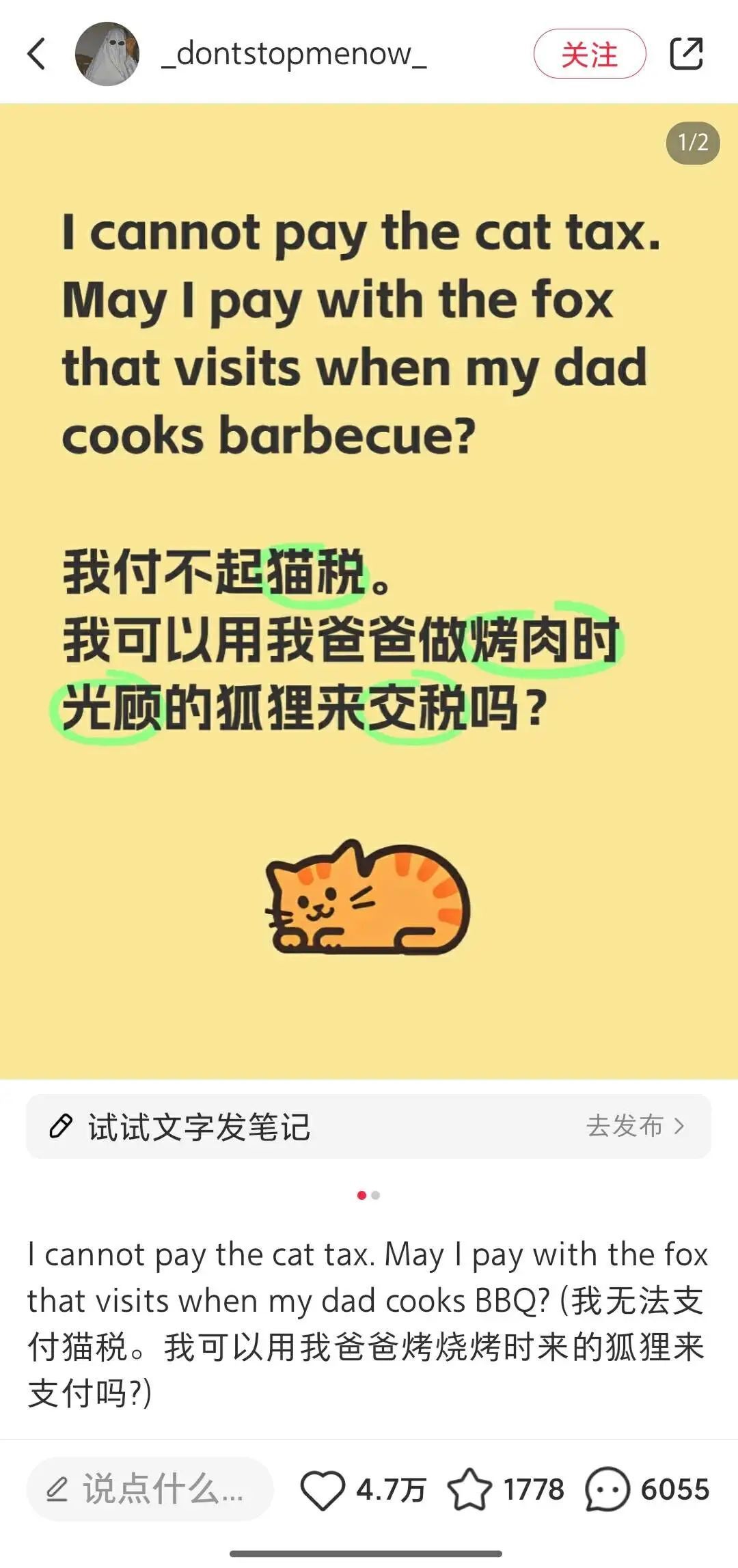Tap the 说点什么 comment field

(150, 1489)
